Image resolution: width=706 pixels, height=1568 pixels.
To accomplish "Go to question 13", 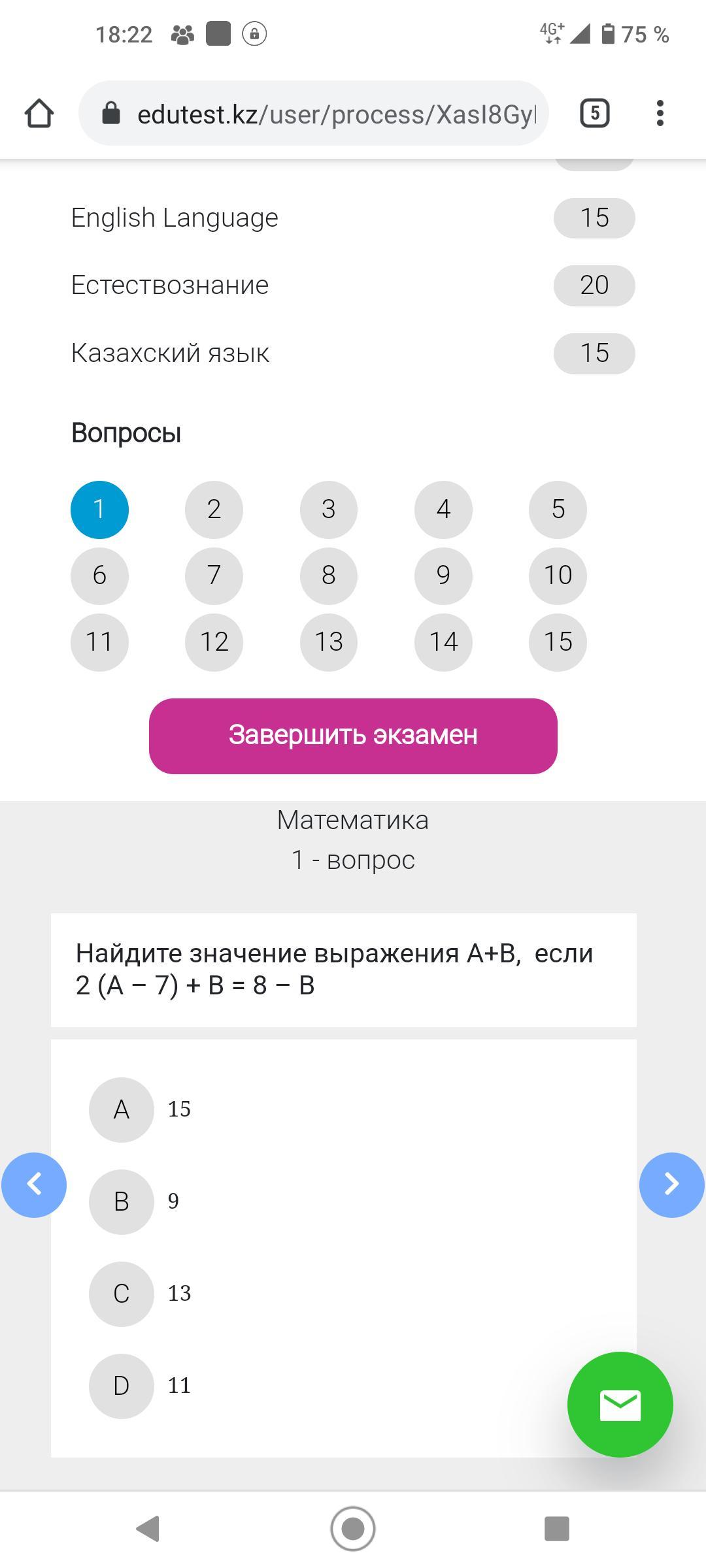I will (328, 642).
